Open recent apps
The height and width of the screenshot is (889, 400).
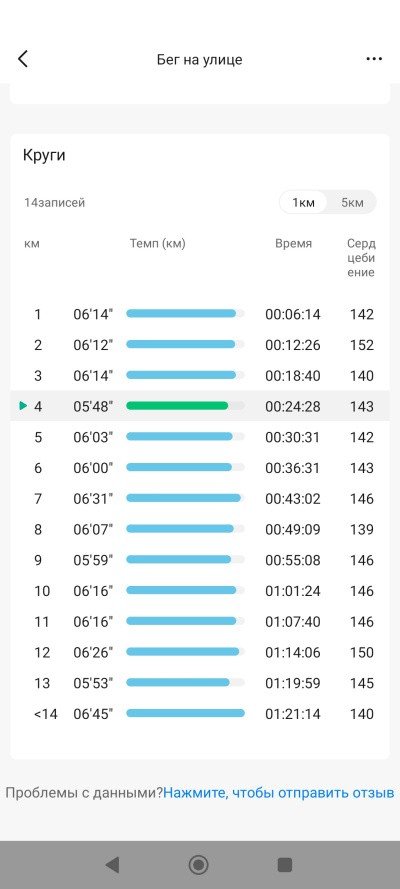coord(284,865)
